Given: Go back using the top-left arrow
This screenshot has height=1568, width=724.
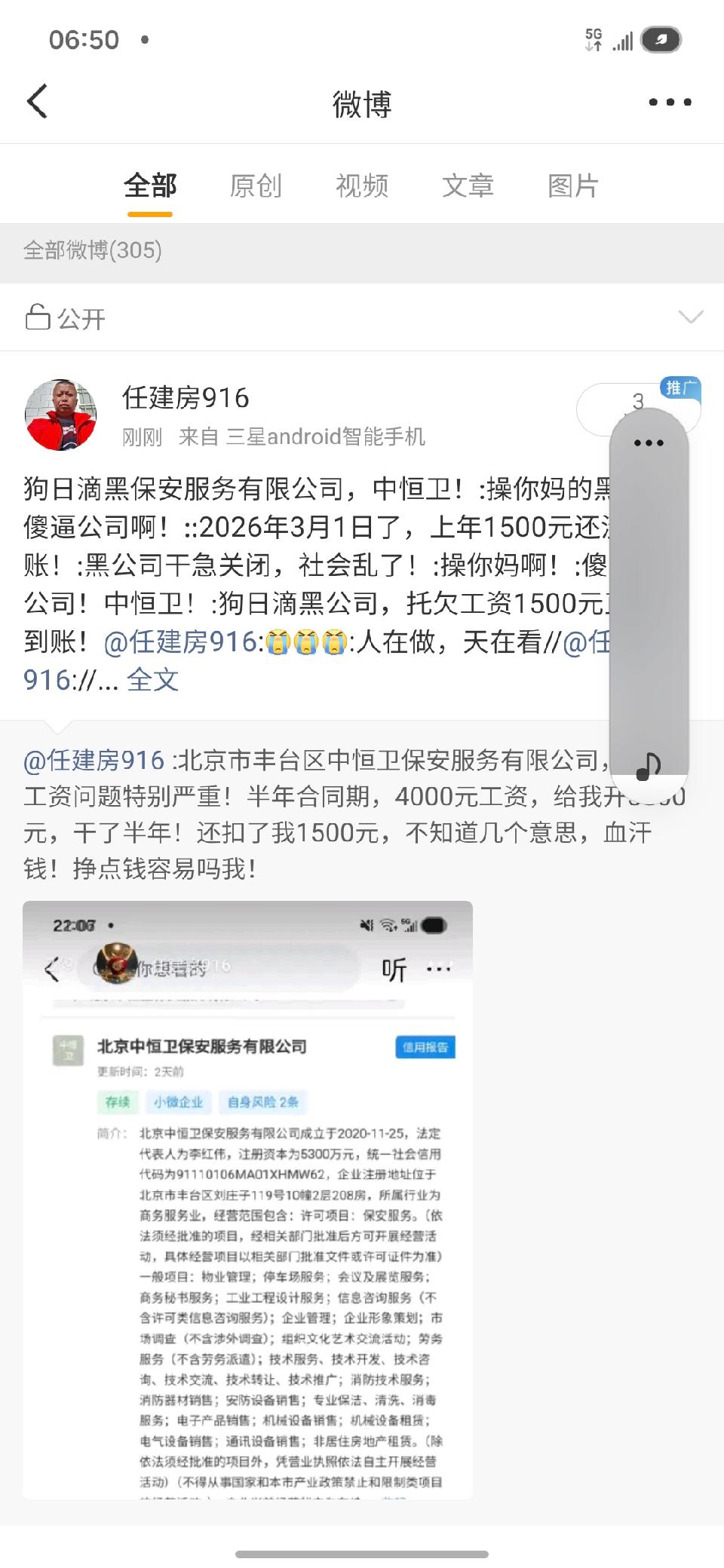Looking at the screenshot, I should coord(38,102).
